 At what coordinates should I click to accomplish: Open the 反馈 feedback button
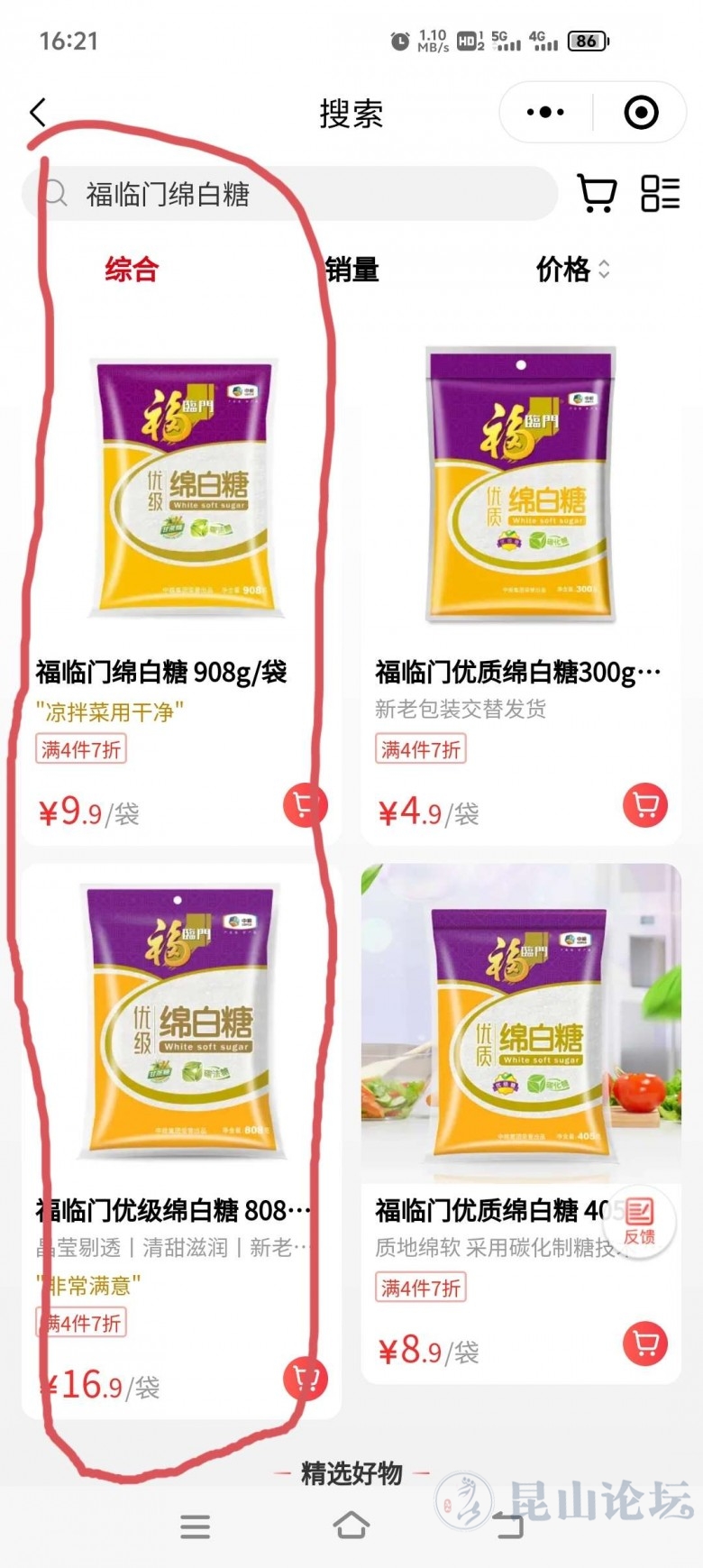click(x=640, y=1222)
